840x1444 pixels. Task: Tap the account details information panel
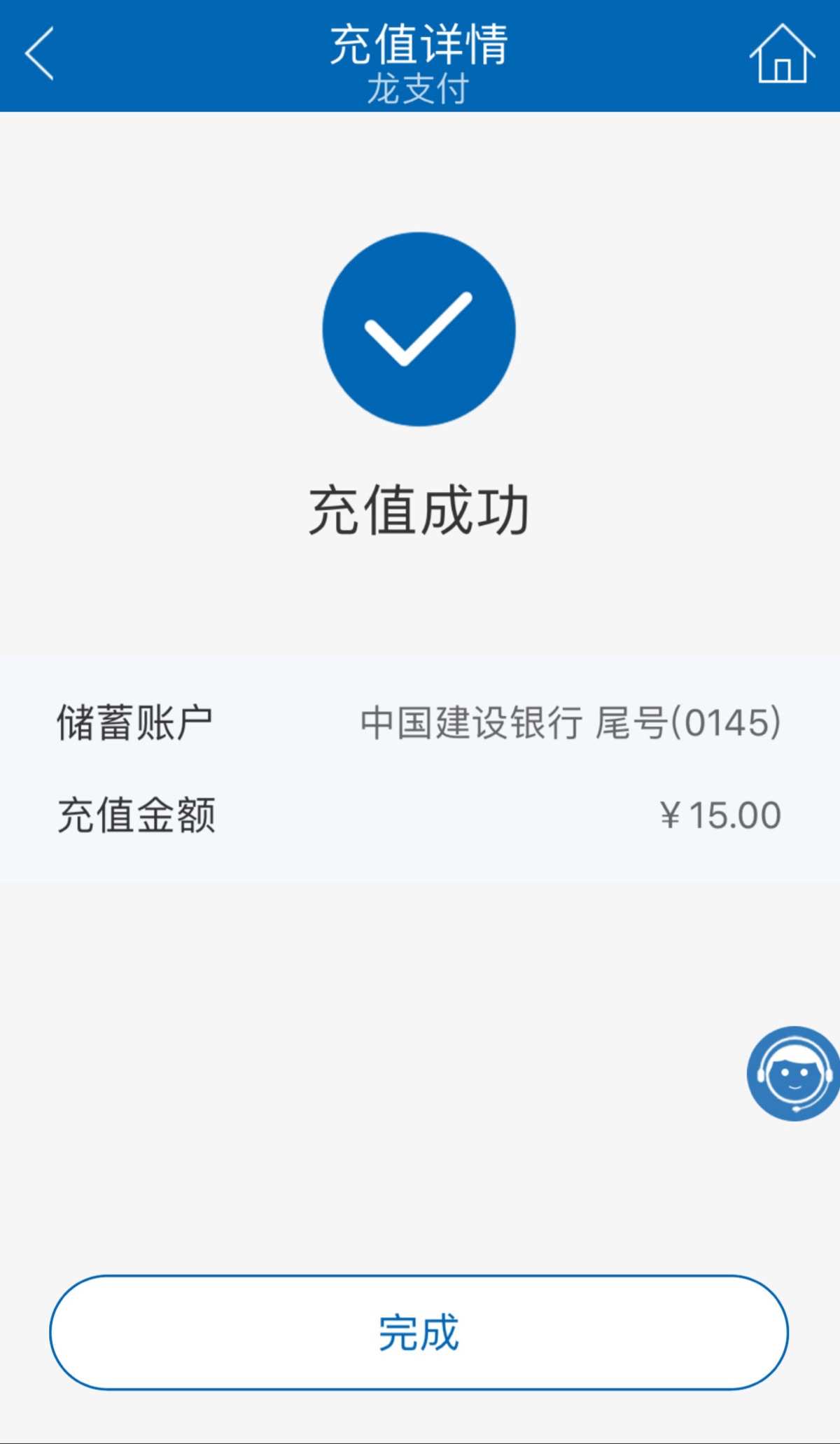419,766
